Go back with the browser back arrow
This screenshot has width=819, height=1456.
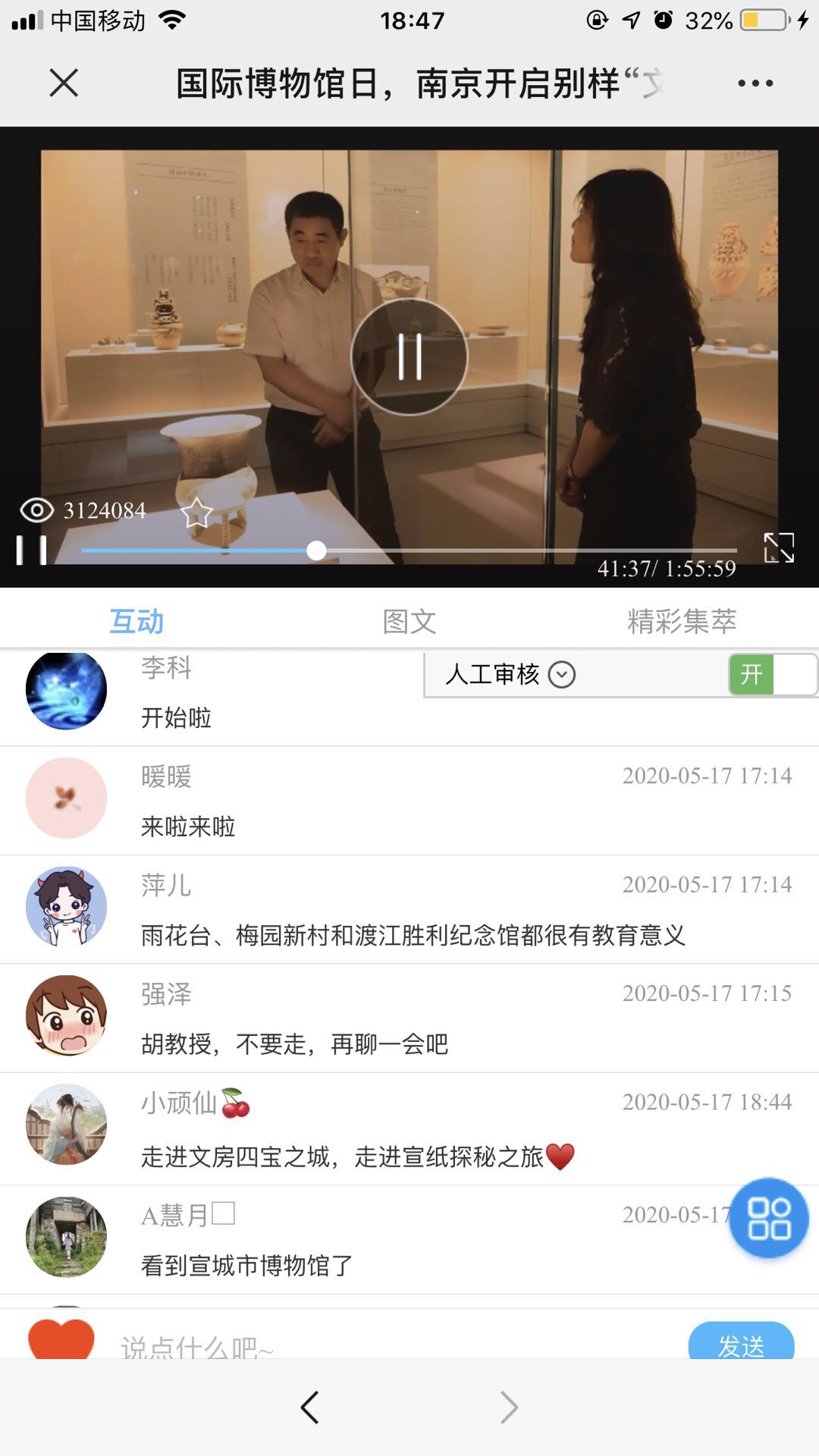tap(310, 1407)
